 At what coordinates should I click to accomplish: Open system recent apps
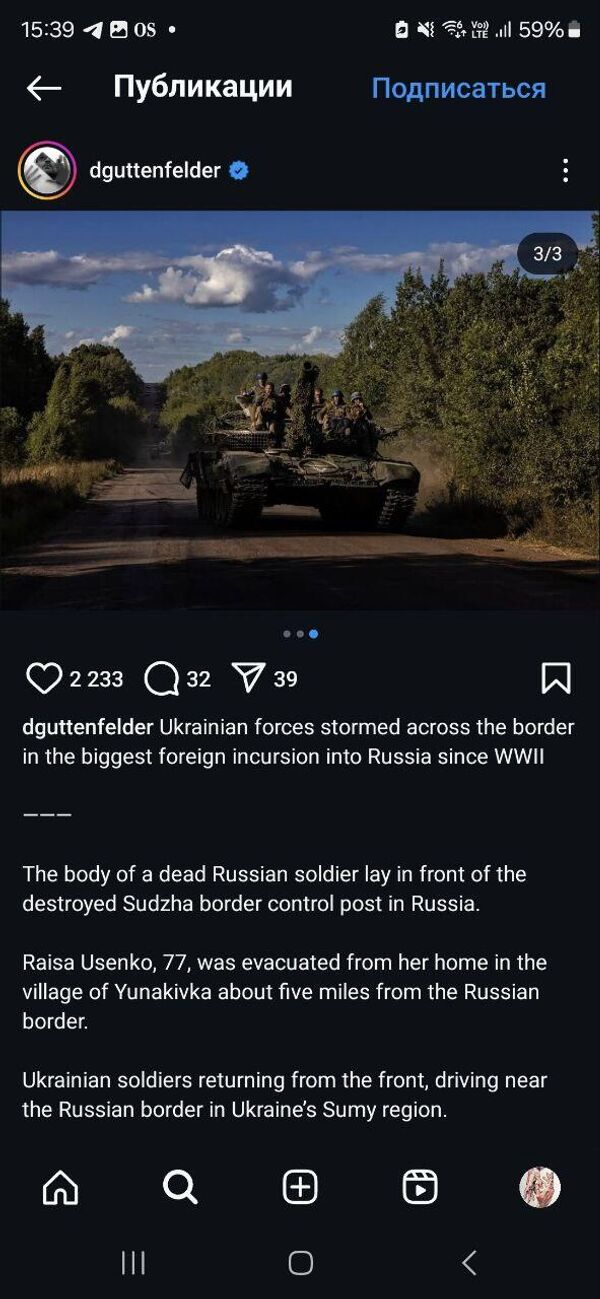pyautogui.click(x=133, y=1263)
